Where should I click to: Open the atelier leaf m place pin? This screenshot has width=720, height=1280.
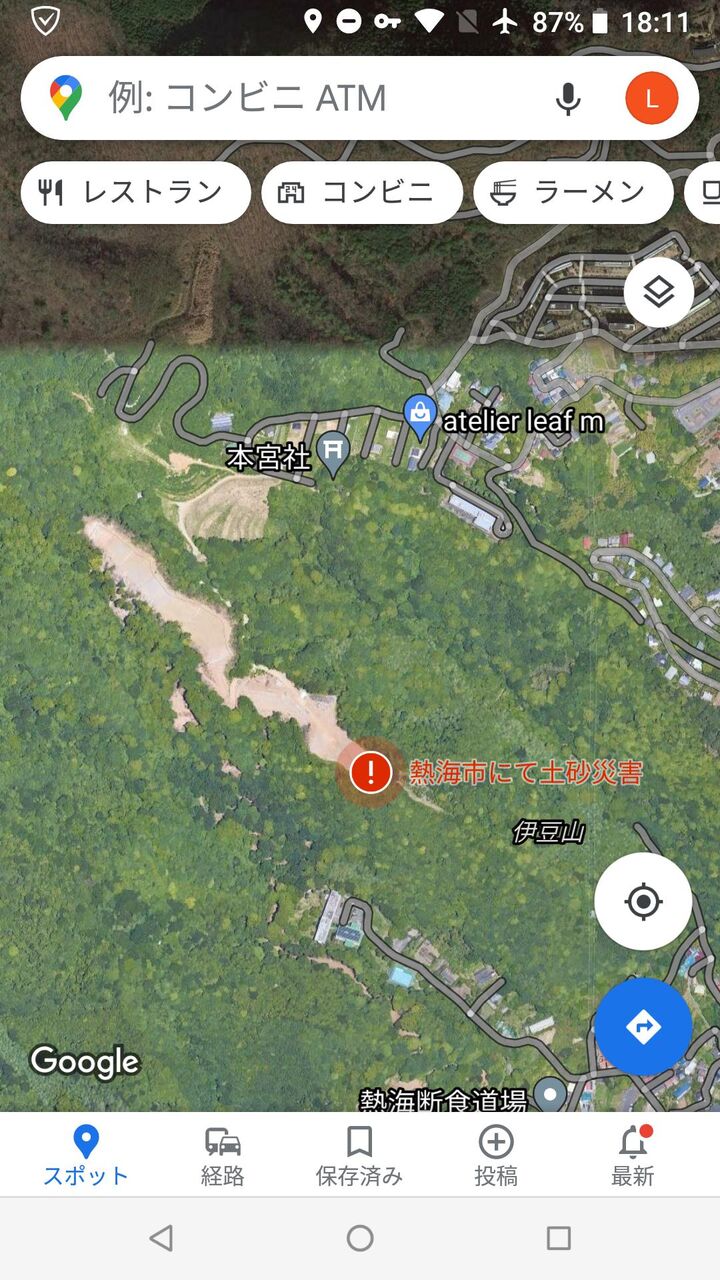point(419,418)
